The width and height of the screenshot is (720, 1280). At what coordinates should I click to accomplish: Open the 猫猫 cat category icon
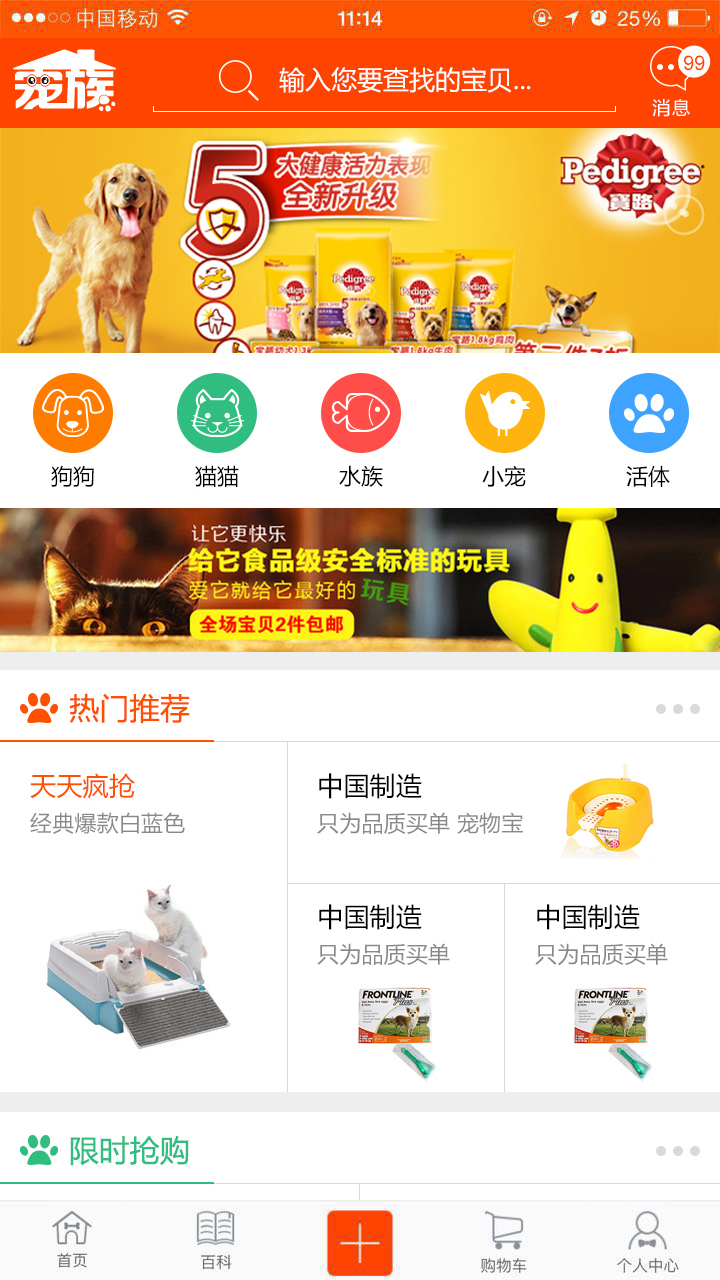pos(216,411)
